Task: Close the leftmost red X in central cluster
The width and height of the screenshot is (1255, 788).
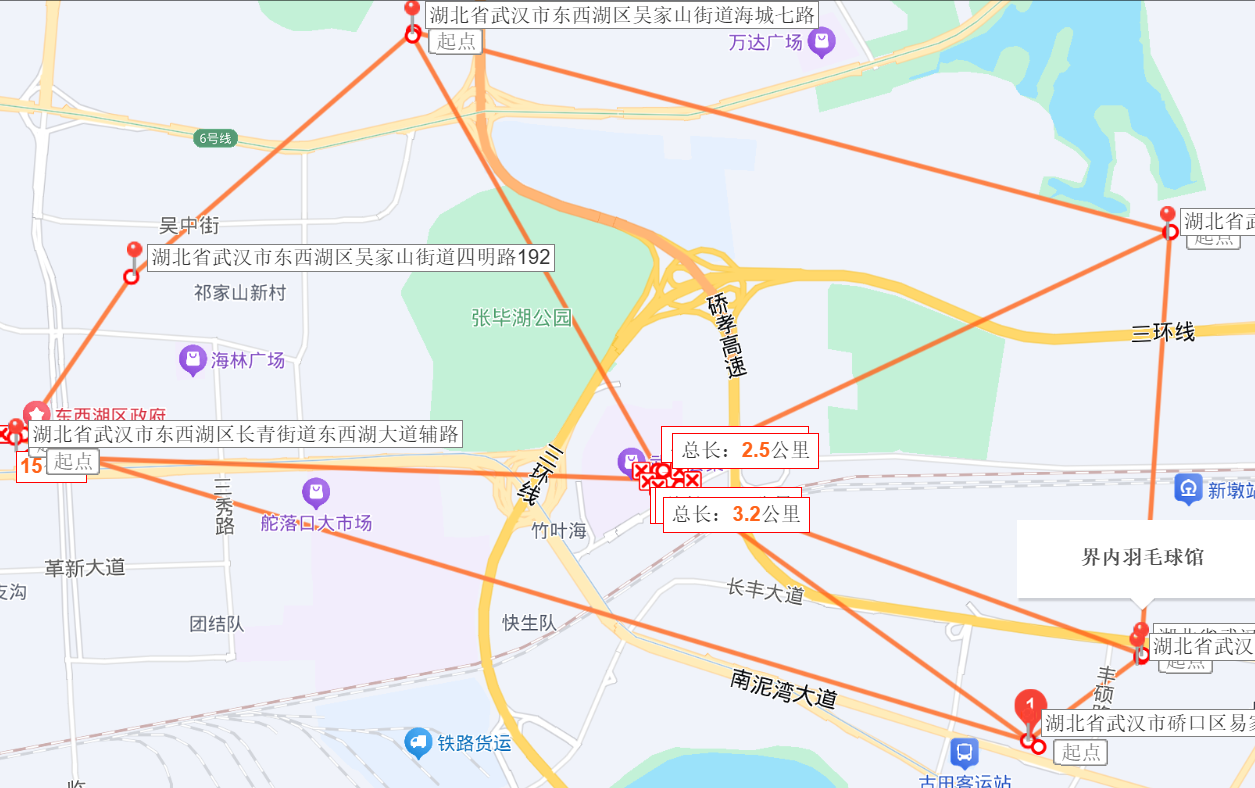Action: 642,469
